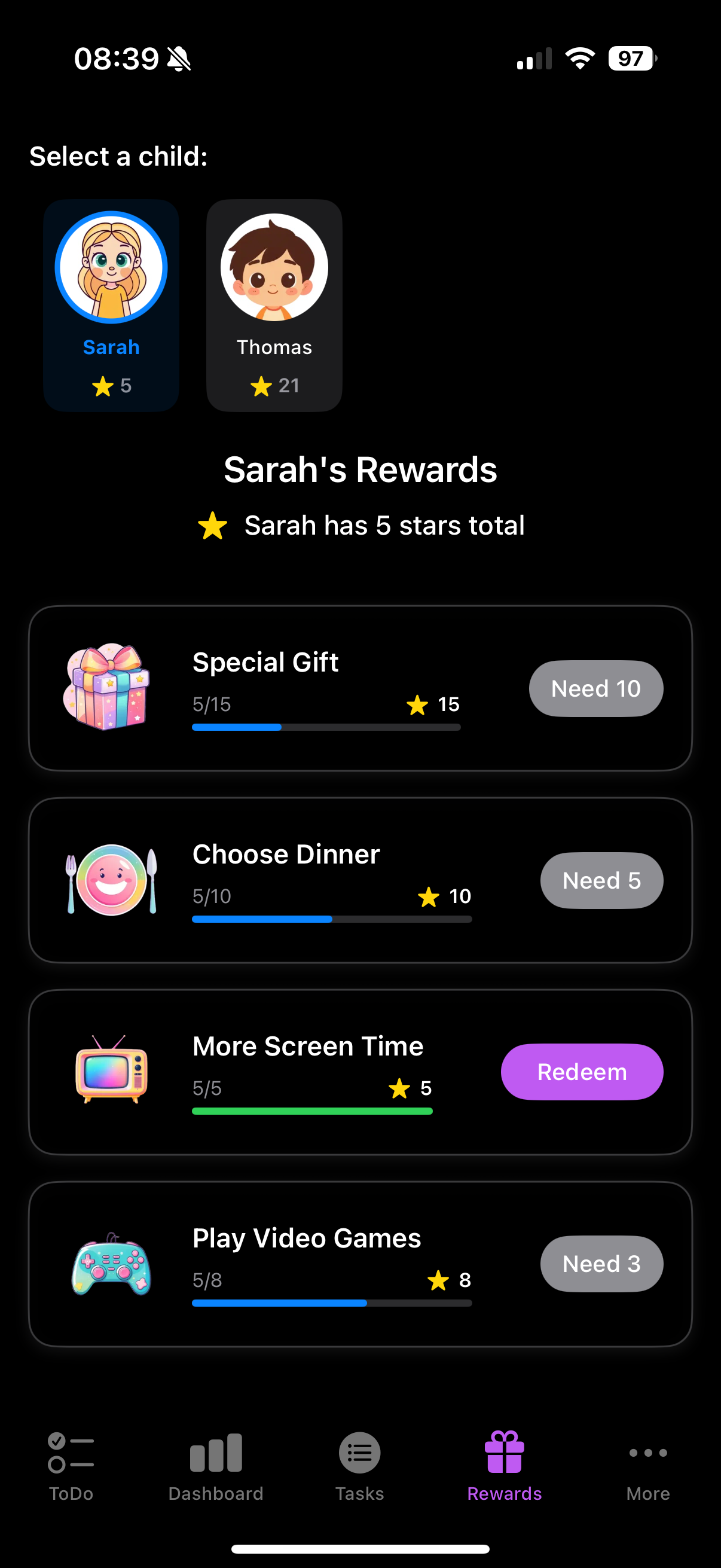Select the Rewards tab
The height and width of the screenshot is (1568, 721).
(x=504, y=1466)
